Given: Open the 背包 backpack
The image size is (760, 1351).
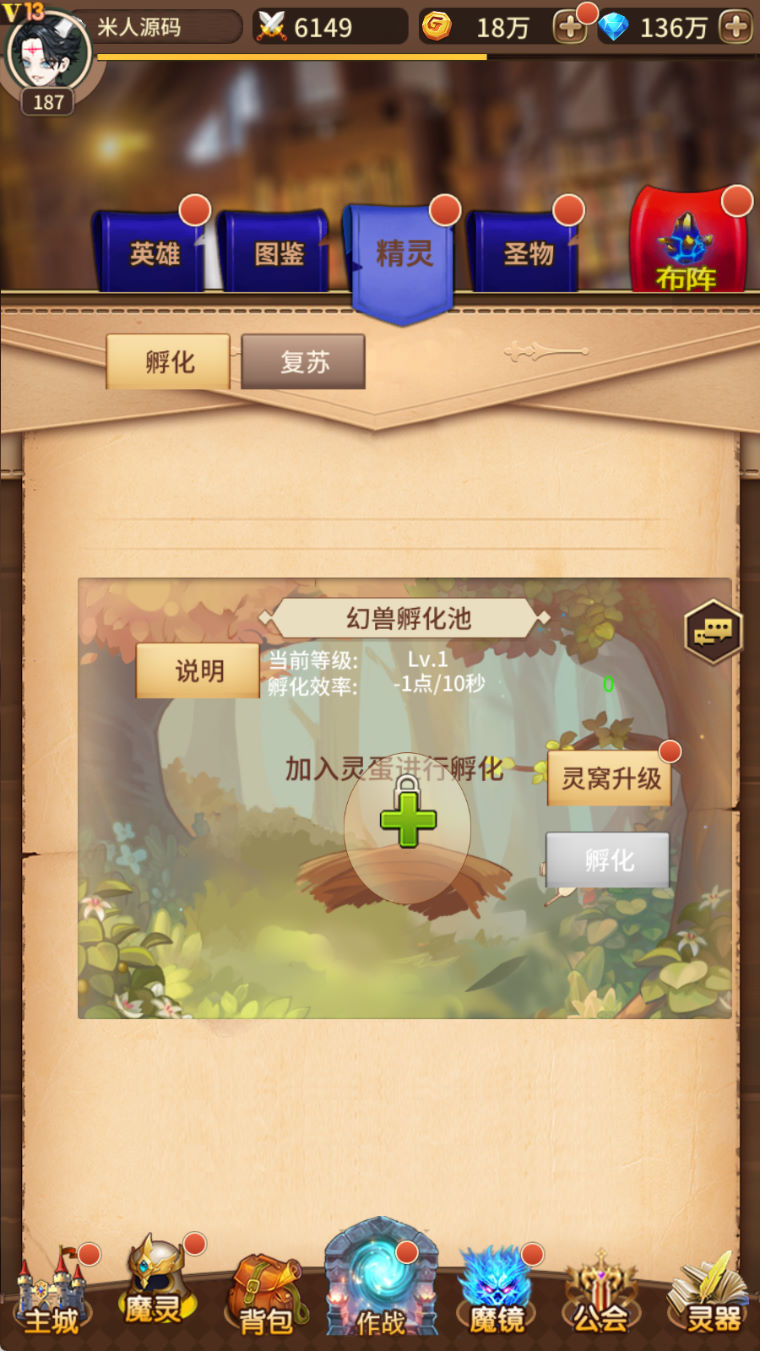Looking at the screenshot, I should (265, 1298).
